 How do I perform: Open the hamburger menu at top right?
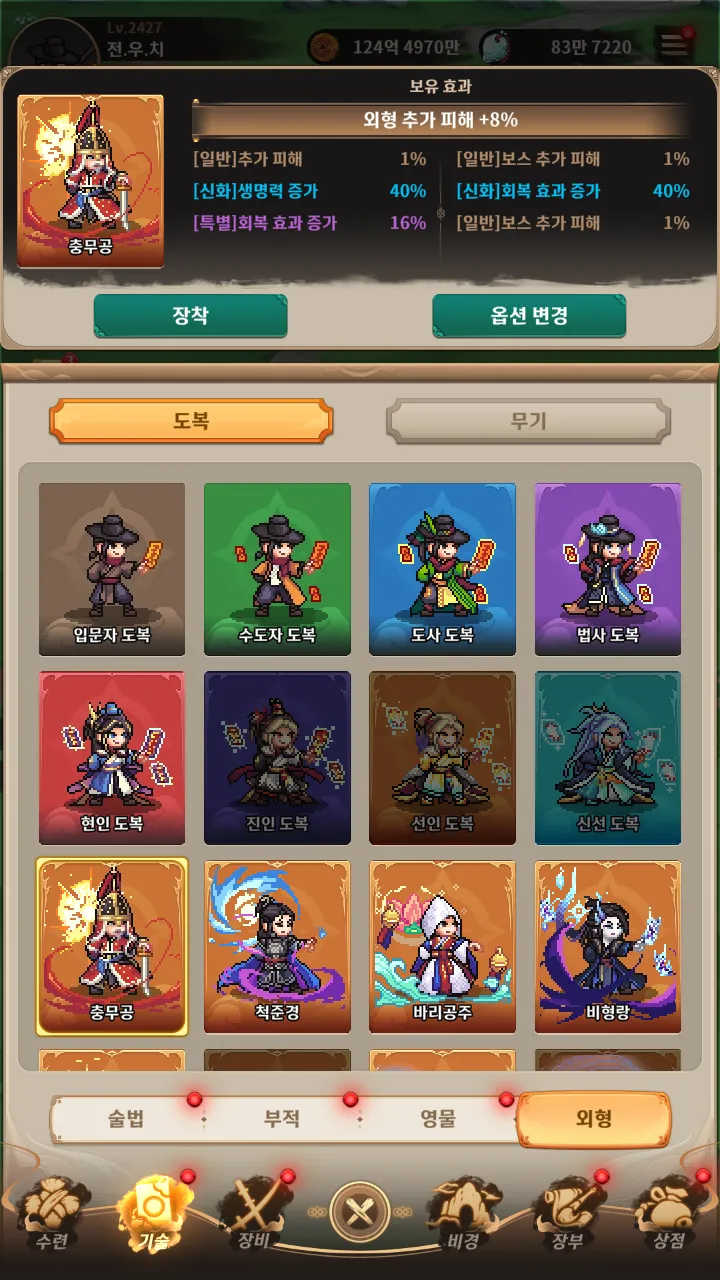click(673, 44)
